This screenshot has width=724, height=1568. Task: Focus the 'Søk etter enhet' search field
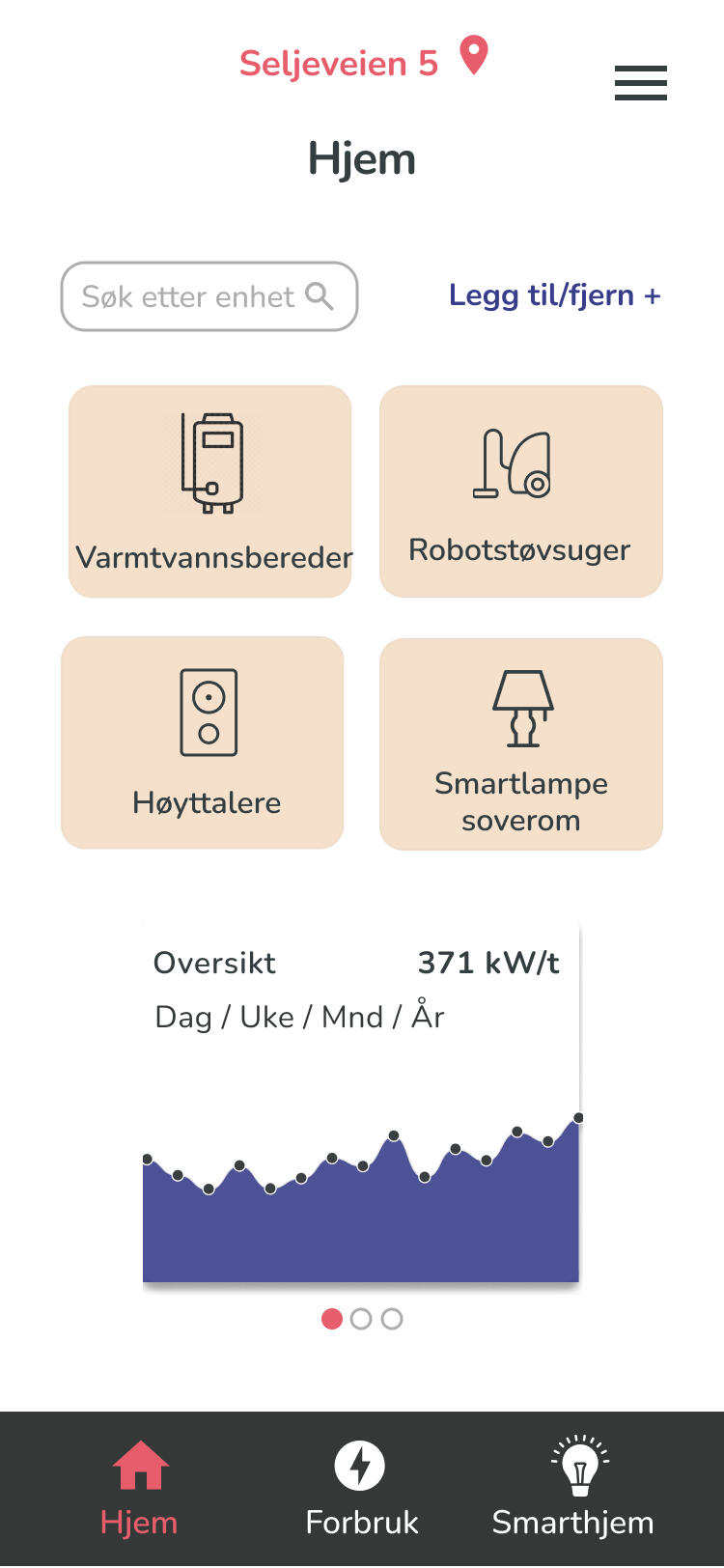[x=209, y=296]
